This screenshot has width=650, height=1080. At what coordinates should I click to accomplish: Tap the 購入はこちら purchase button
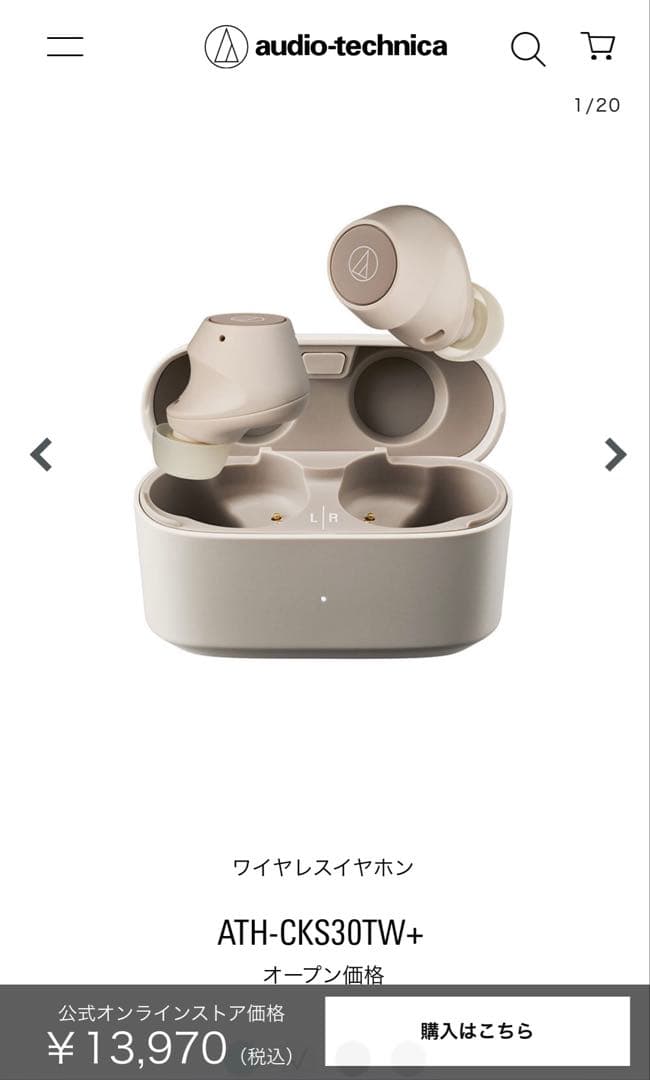point(477,1031)
